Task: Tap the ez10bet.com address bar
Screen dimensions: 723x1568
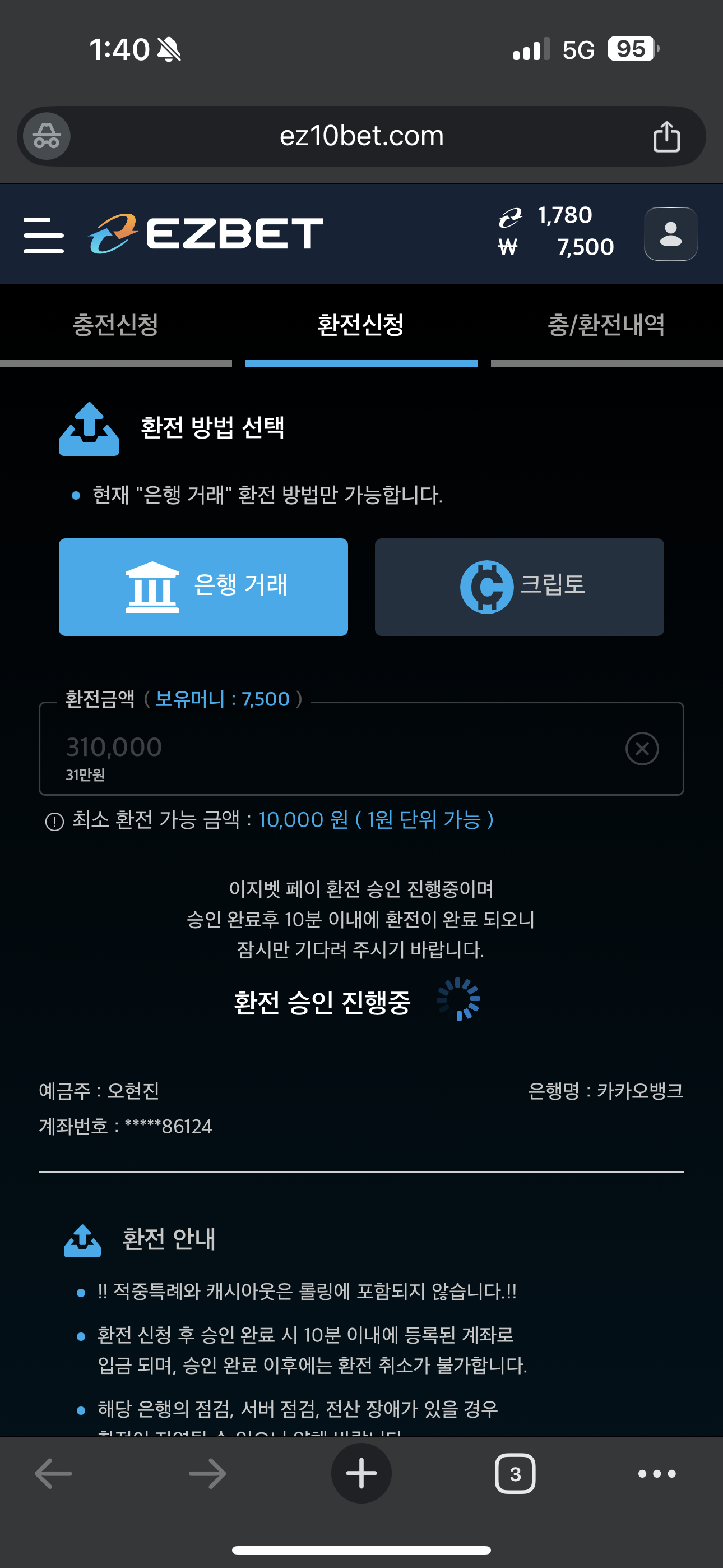Action: click(361, 136)
